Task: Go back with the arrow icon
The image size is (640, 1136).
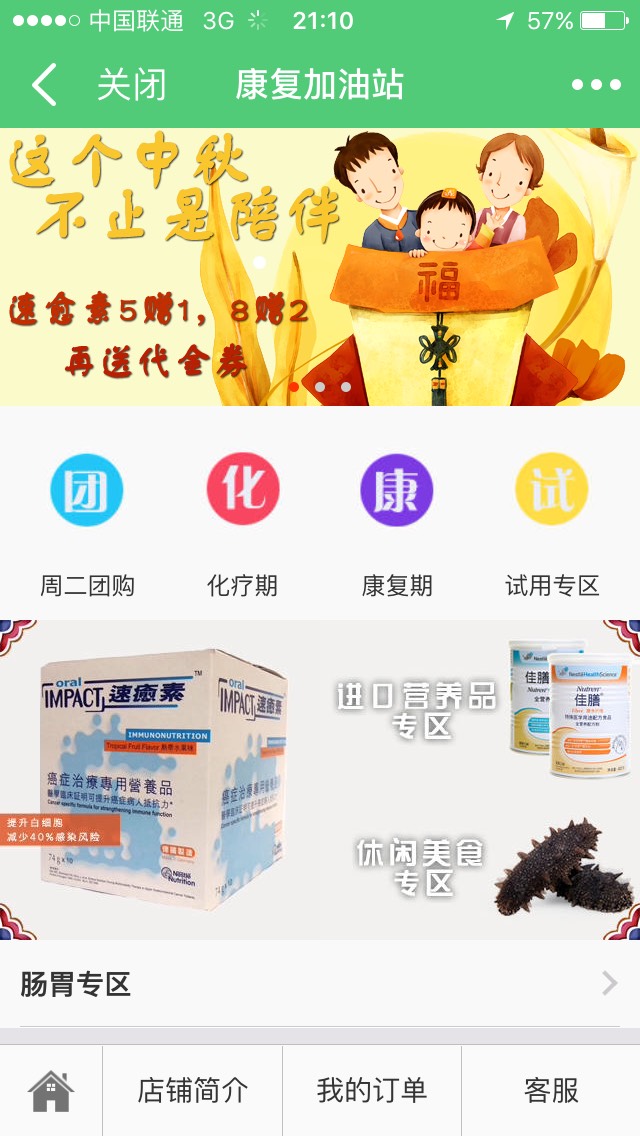Action: [x=44, y=85]
